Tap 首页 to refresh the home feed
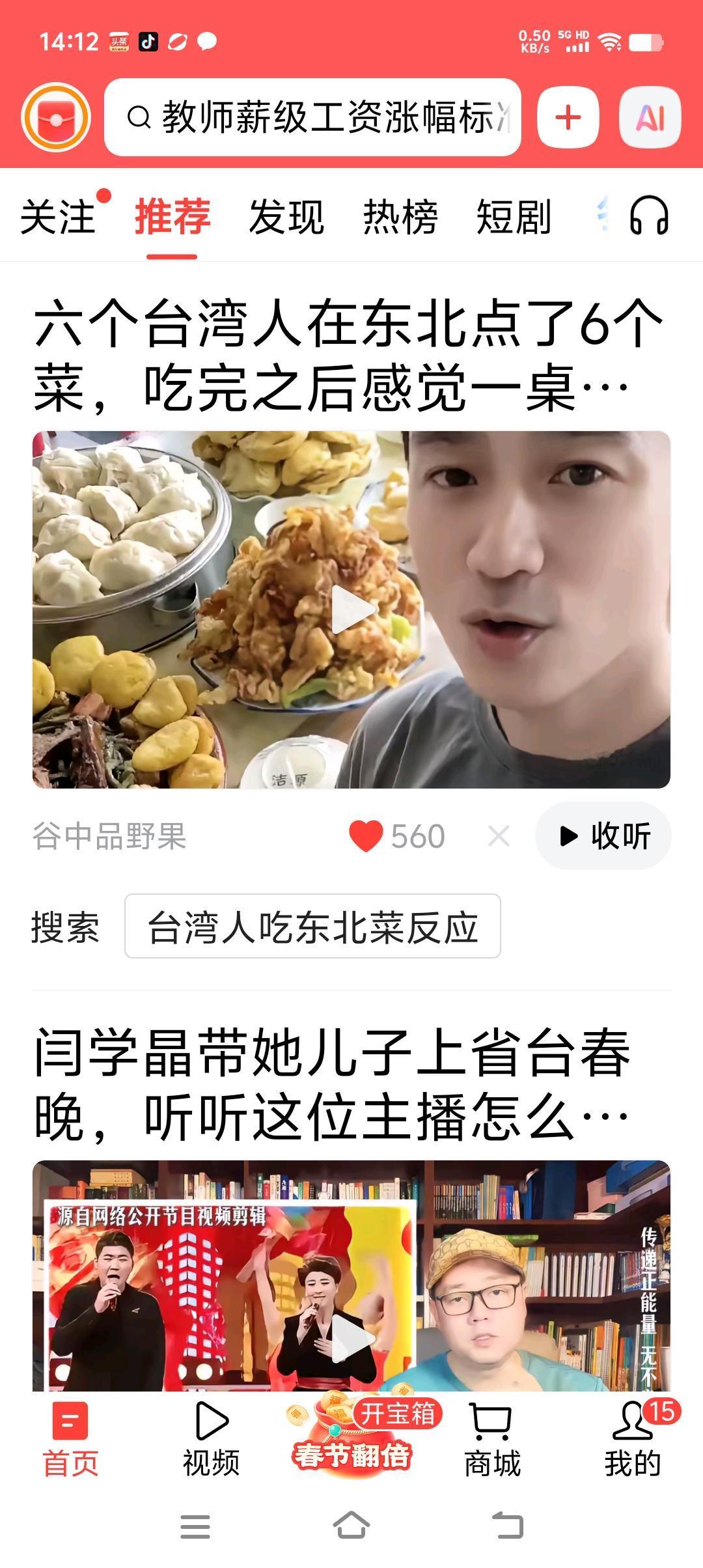The width and height of the screenshot is (703, 1568). point(72,1442)
